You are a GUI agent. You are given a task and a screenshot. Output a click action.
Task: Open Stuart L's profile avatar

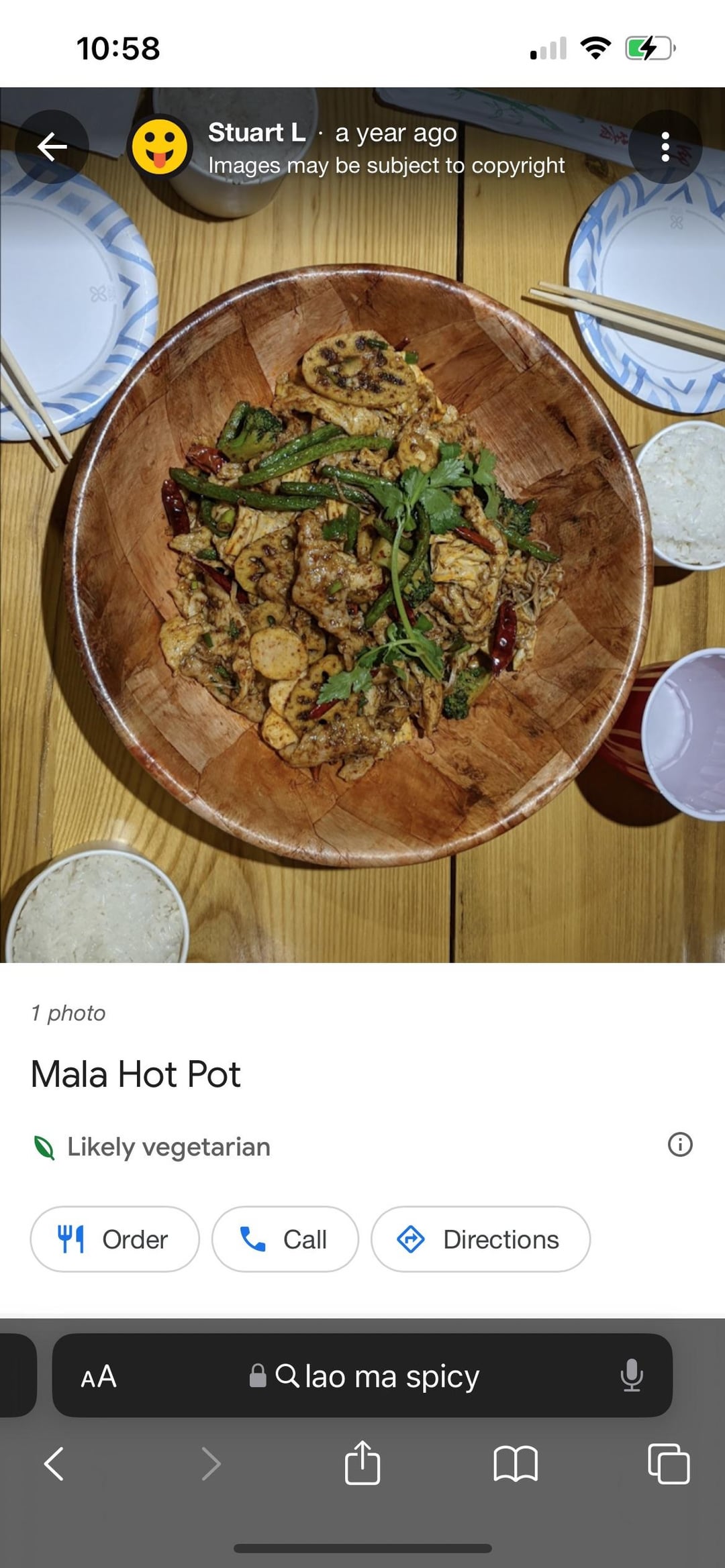click(x=160, y=147)
